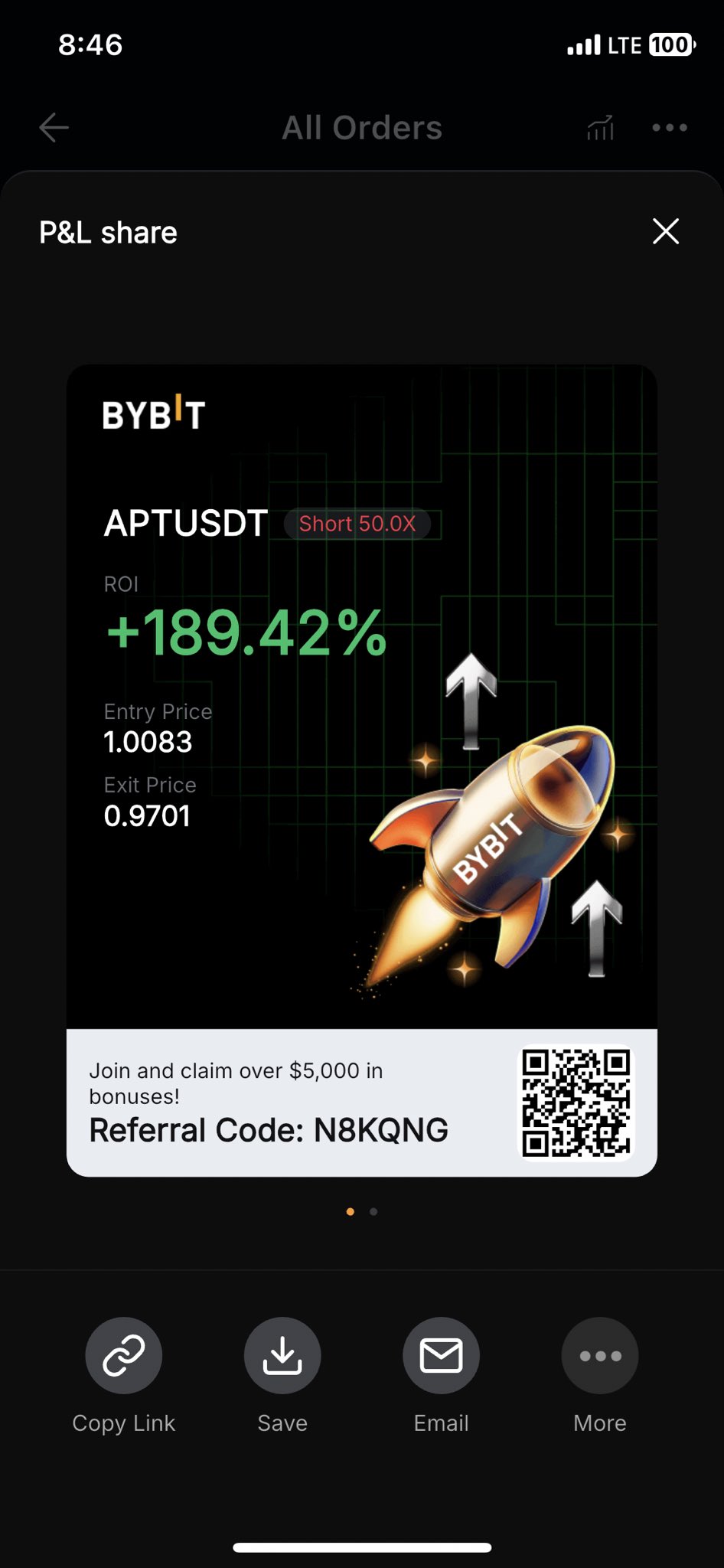Screen dimensions: 724x1568
Task: Open the chart icon in header
Action: pyautogui.click(x=601, y=128)
